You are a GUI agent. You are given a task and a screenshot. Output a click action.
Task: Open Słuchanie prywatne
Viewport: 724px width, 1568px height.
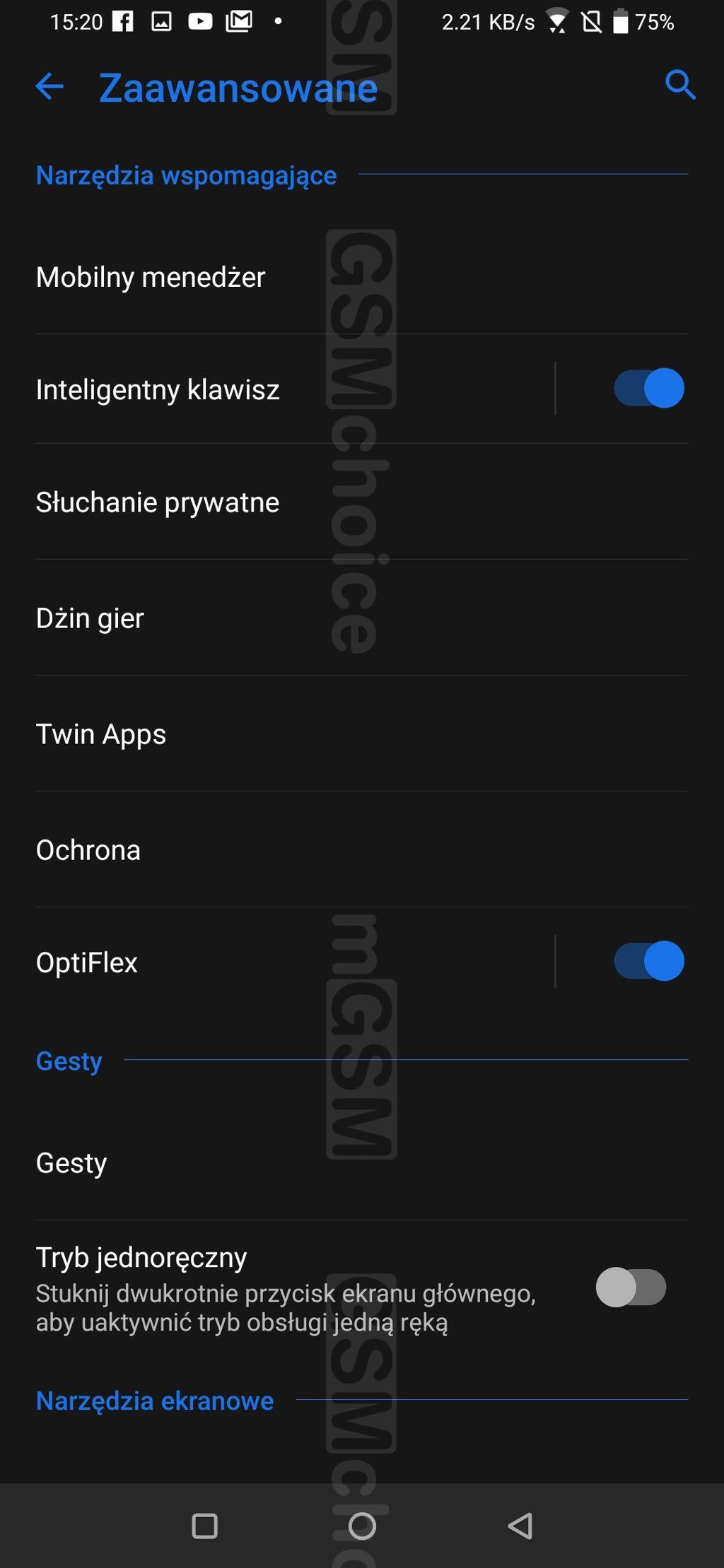(x=362, y=502)
